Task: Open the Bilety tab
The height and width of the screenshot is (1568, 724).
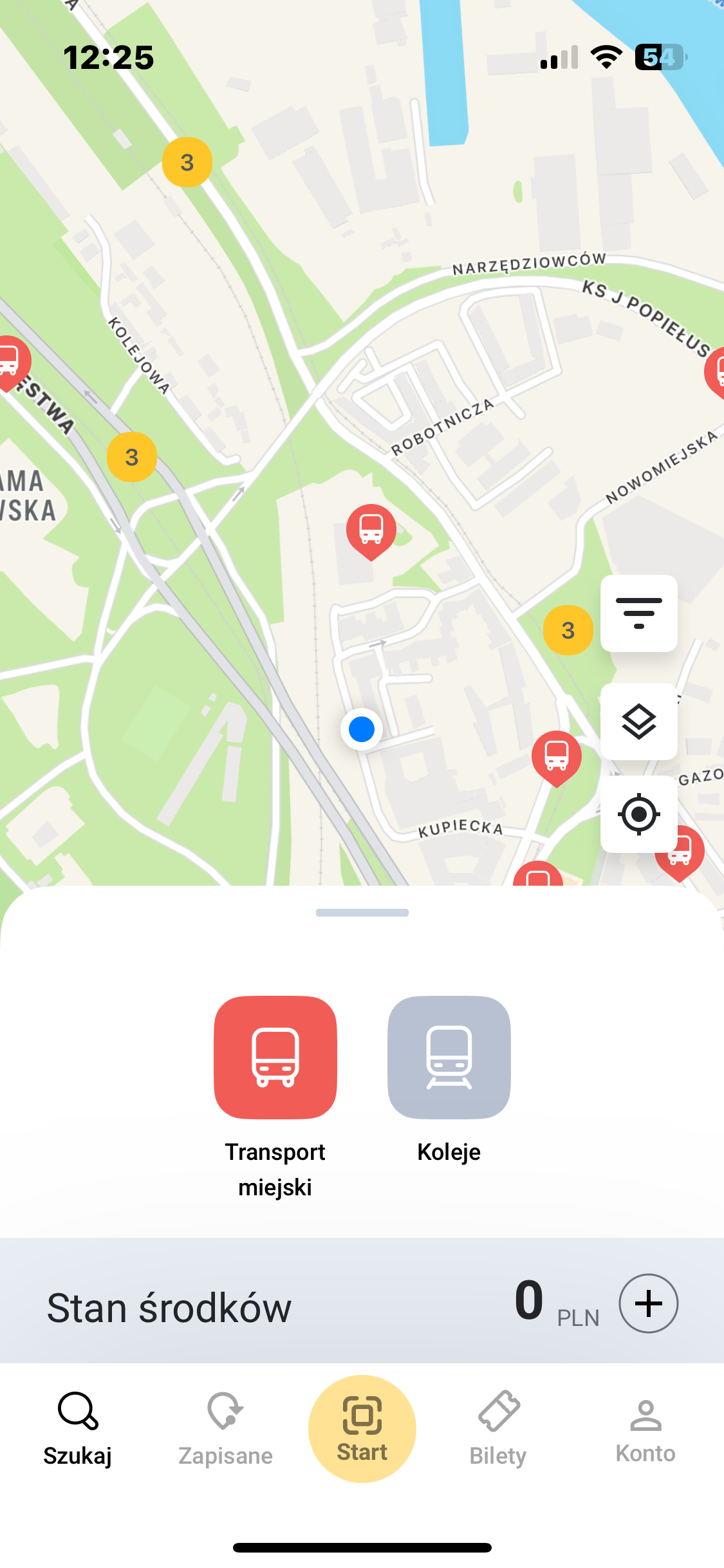Action: tap(498, 1429)
